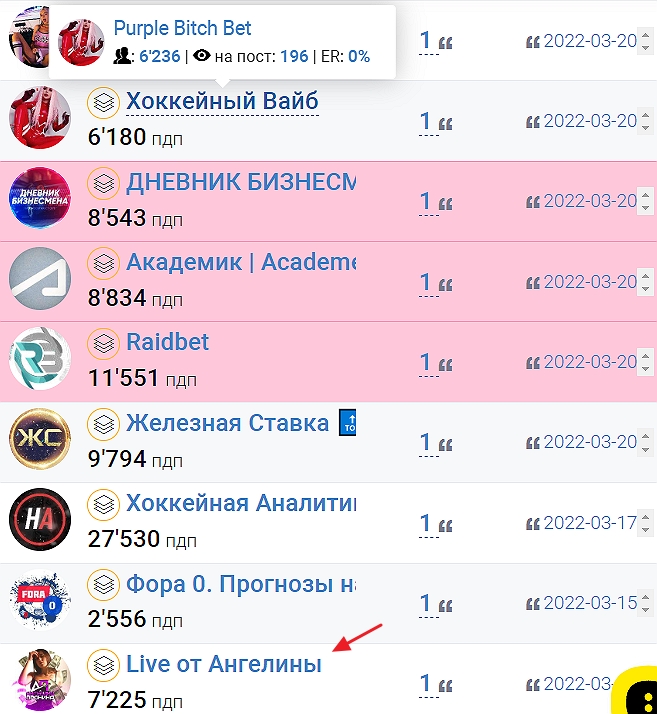Open the Raidbet channel link
This screenshot has width=657, height=714.
pos(167,342)
